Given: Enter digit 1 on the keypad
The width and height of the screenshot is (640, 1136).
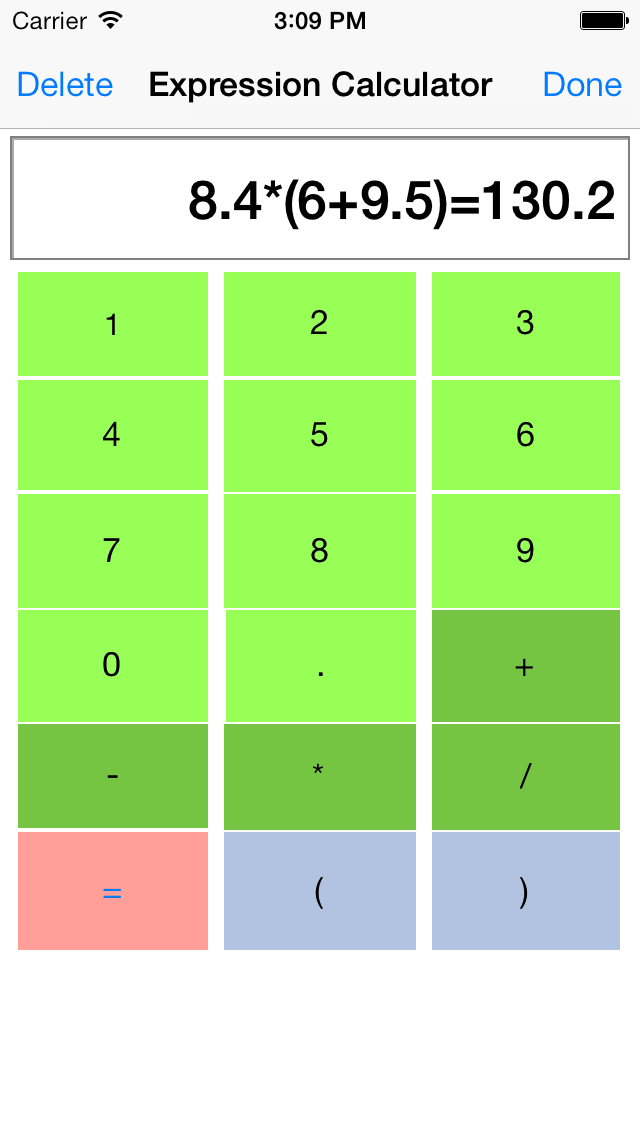Looking at the screenshot, I should point(112,324).
